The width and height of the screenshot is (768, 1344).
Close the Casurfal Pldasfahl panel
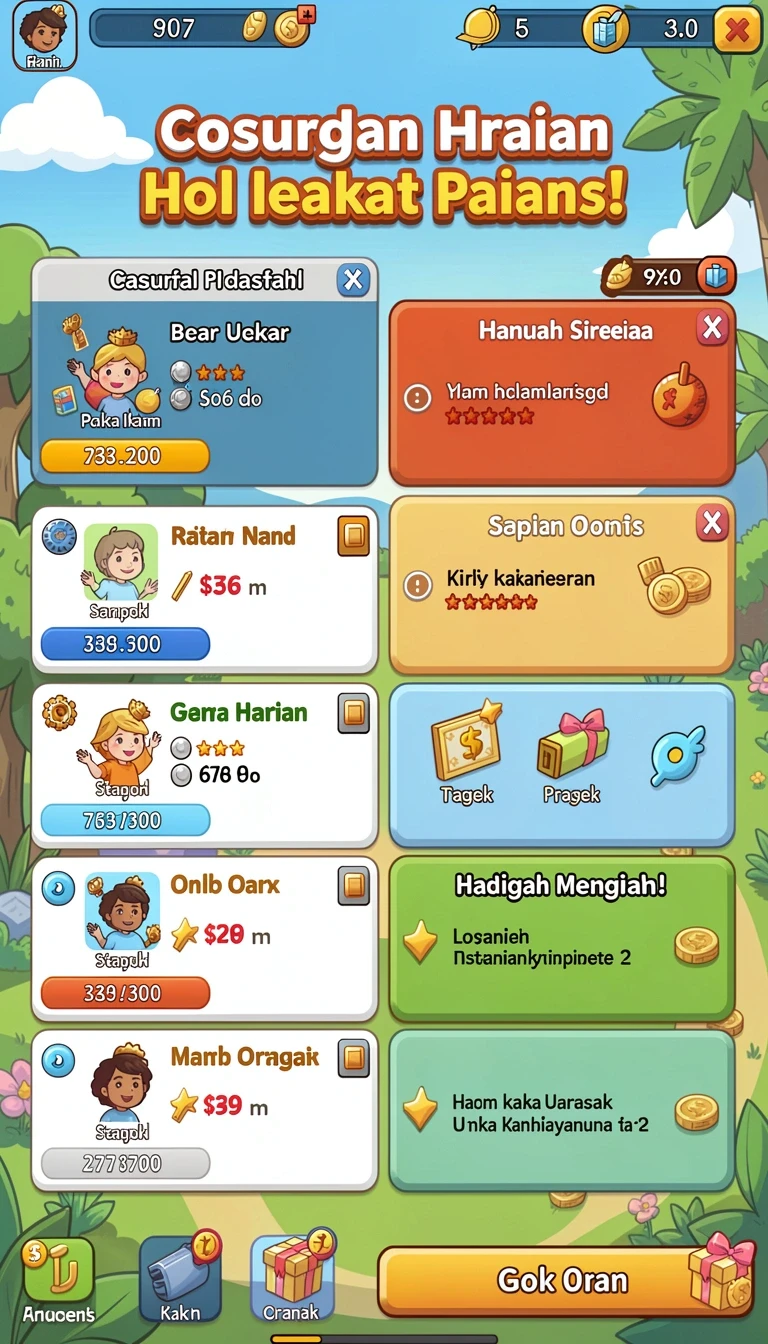352,280
